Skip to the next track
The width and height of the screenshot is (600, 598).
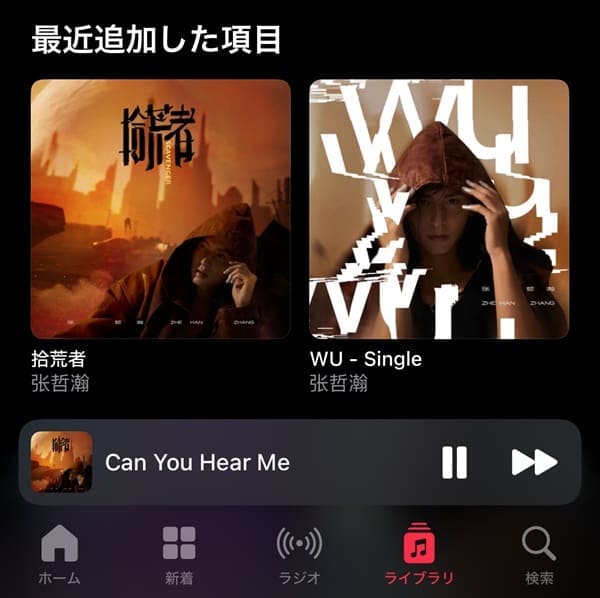tap(534, 462)
